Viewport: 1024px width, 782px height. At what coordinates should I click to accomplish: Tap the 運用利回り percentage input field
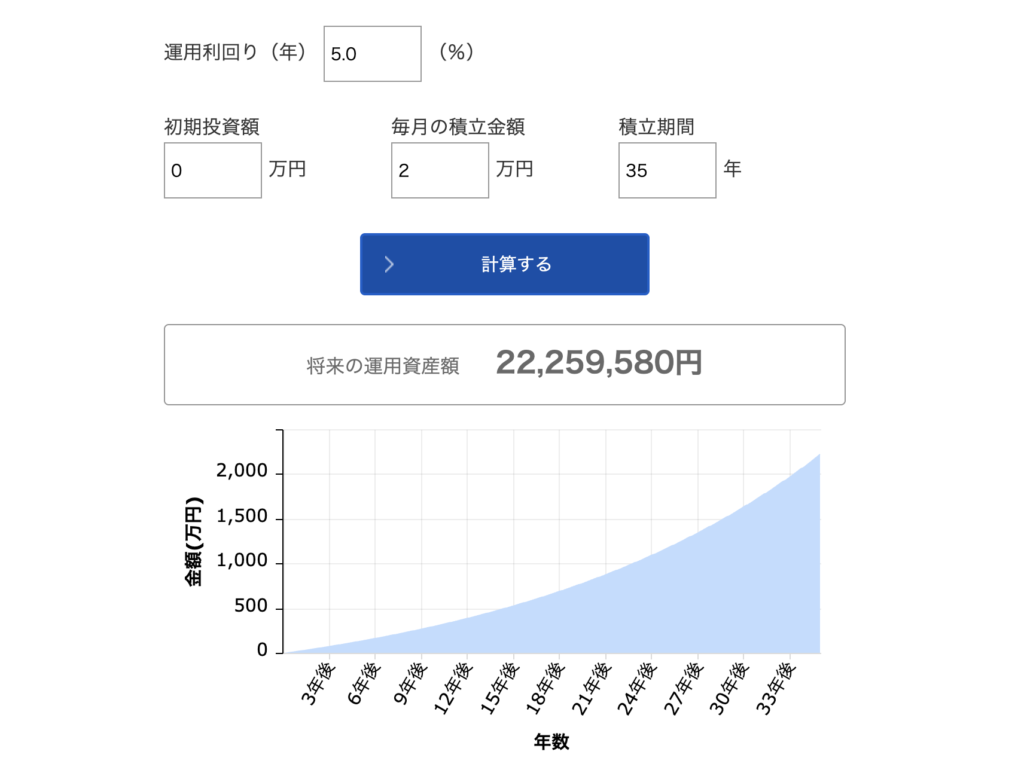(x=372, y=54)
